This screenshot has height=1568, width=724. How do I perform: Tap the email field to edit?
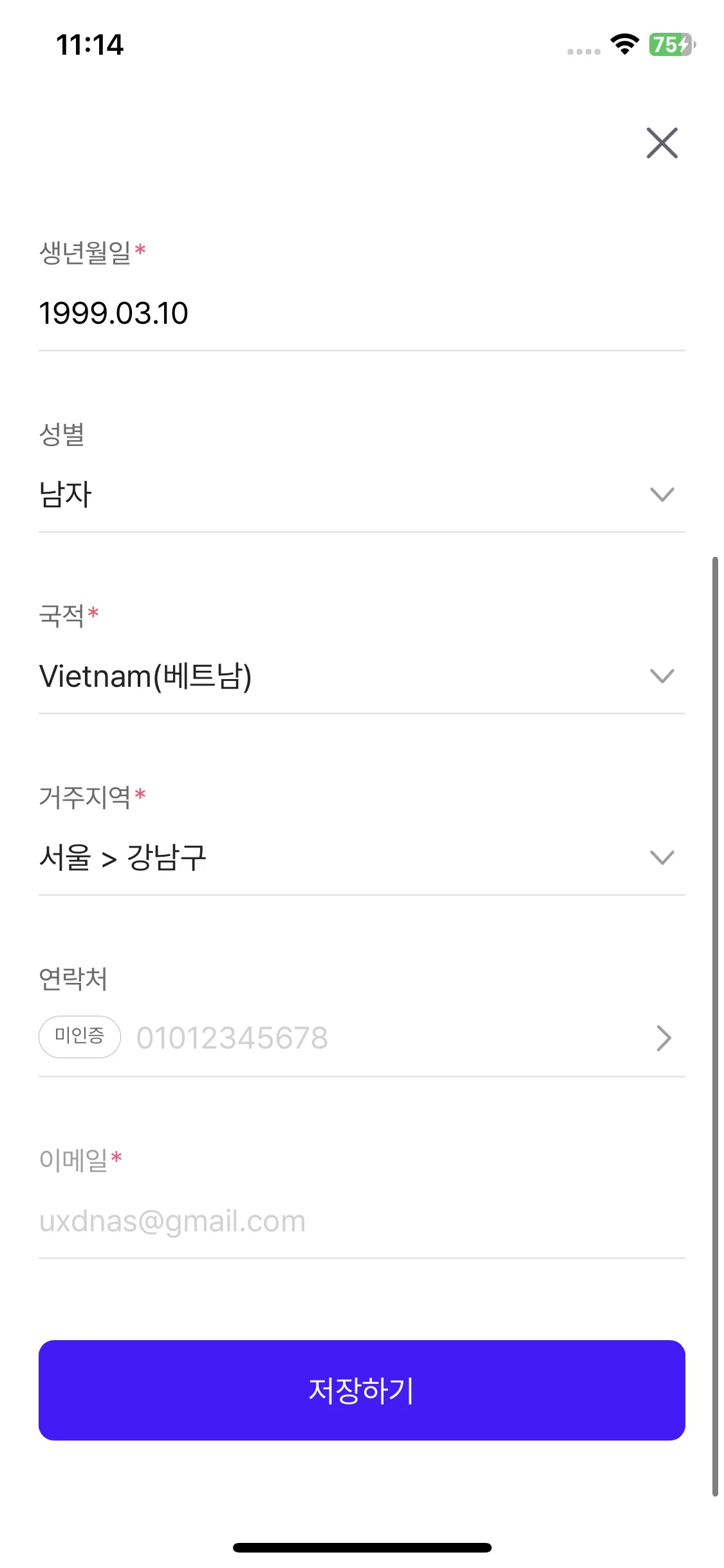coord(362,1221)
